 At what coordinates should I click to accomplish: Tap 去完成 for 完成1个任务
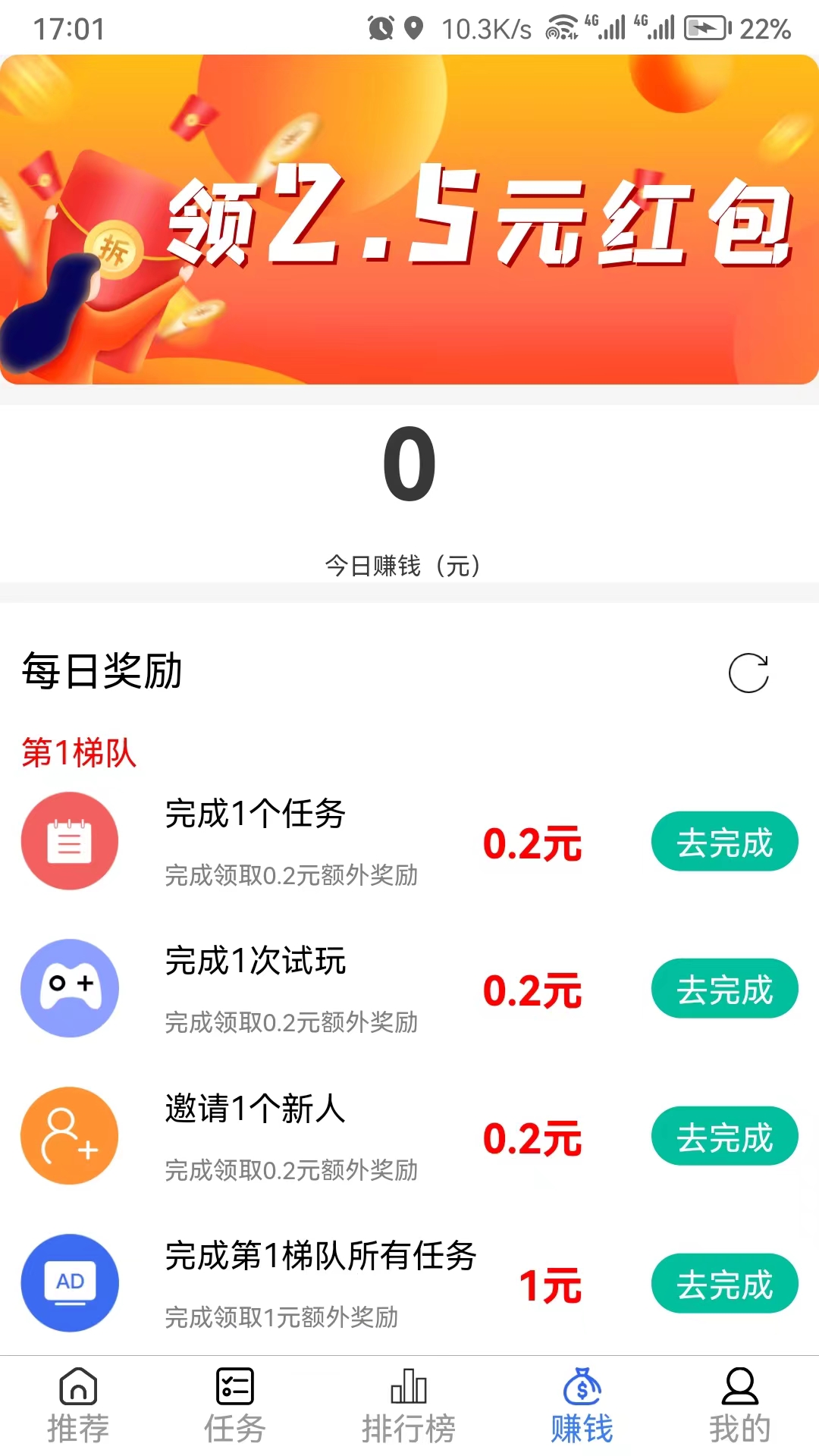pos(723,840)
